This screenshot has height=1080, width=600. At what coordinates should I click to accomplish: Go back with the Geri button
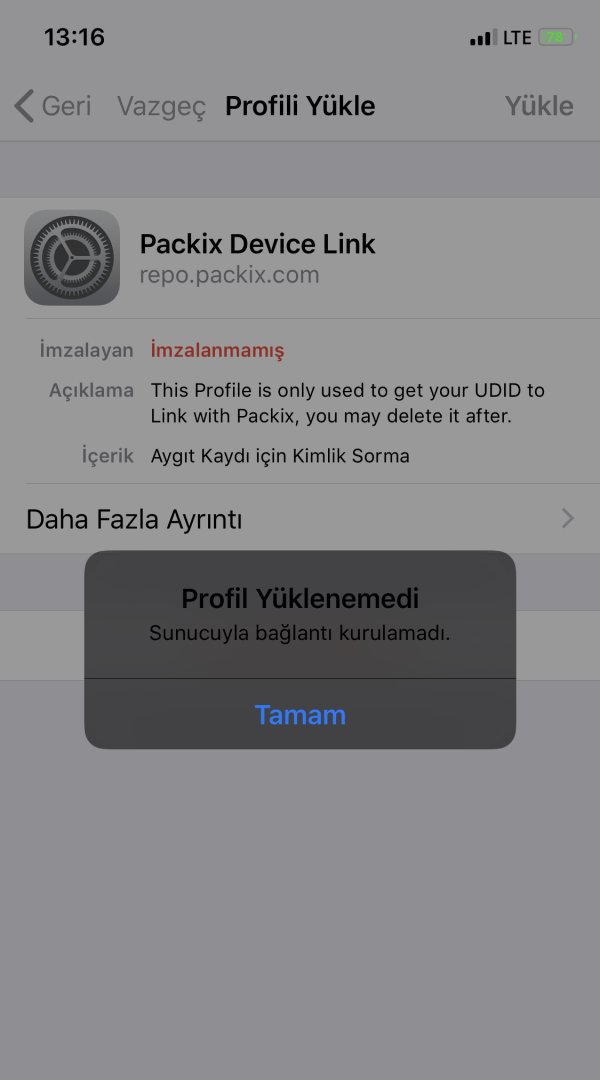pyautogui.click(x=53, y=106)
